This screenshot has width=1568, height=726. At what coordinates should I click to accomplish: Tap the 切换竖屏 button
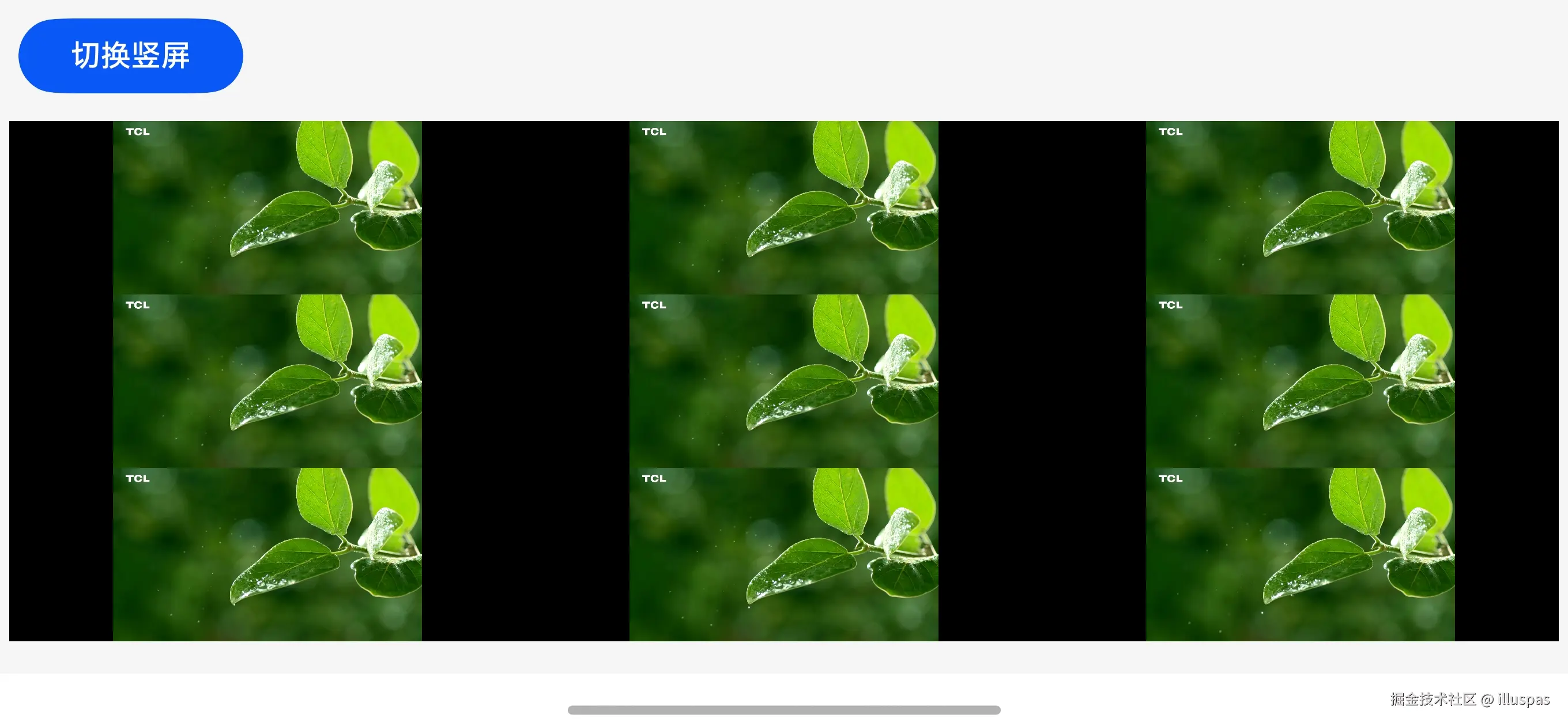[x=130, y=55]
